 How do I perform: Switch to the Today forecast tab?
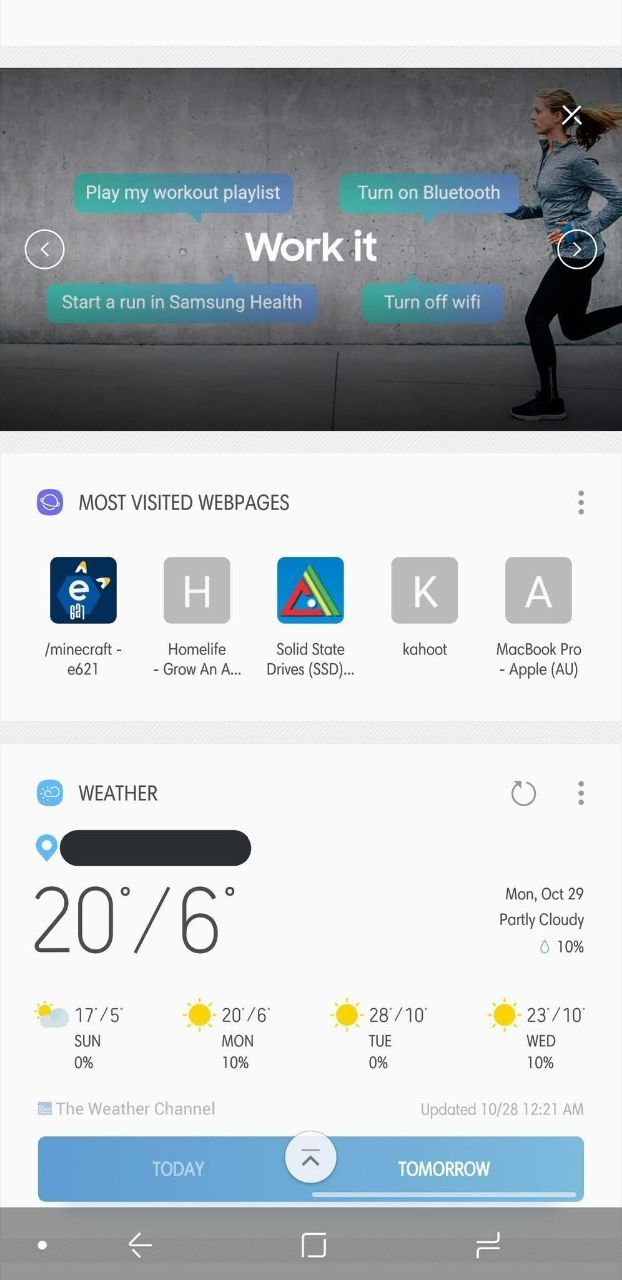tap(178, 1169)
